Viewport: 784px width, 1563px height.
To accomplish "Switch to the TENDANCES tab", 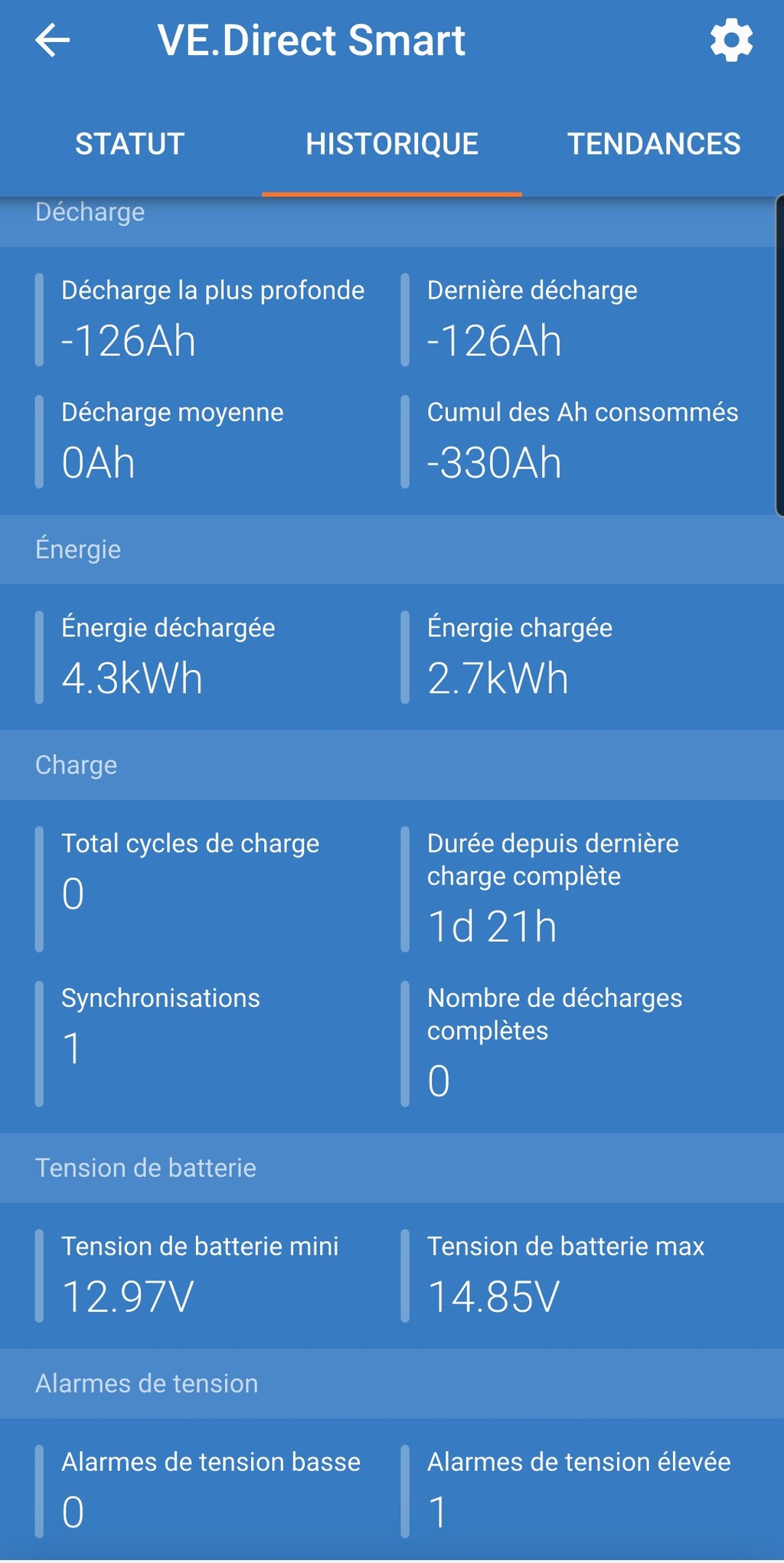I will pos(654,144).
